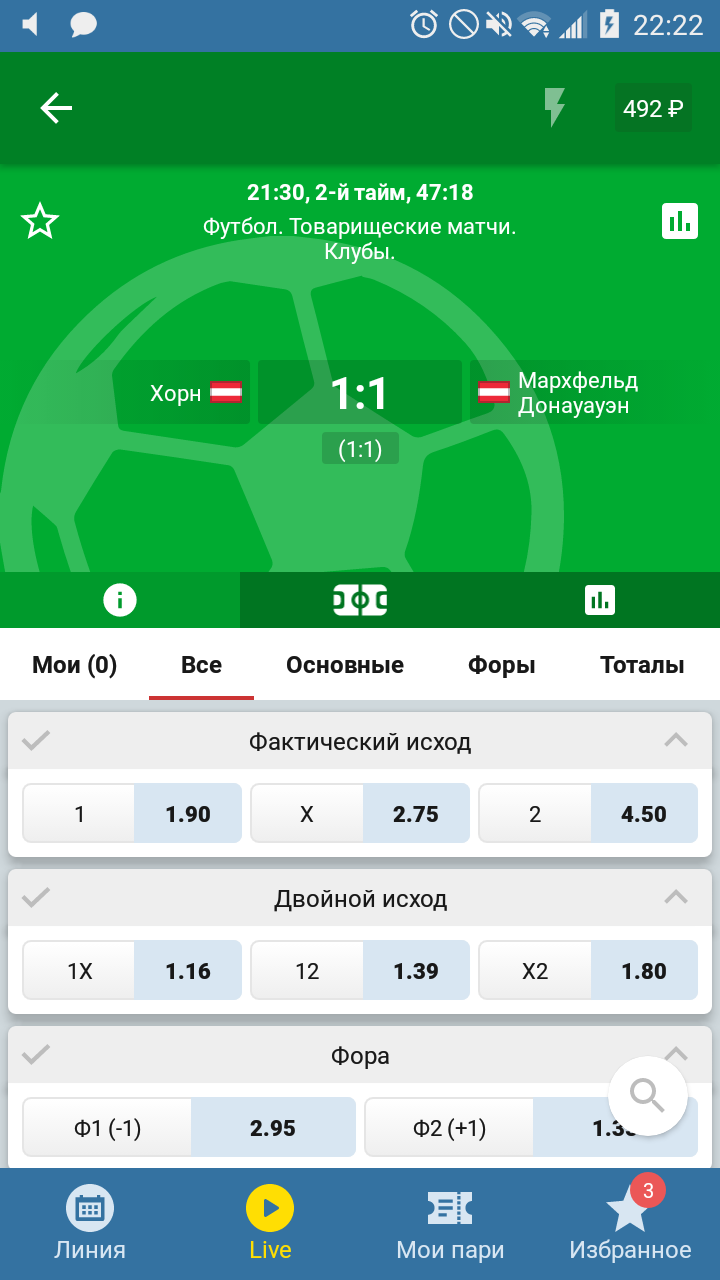Screen dimensions: 720x1280
Task: Select double chance X2 at 1.80
Action: [x=588, y=971]
